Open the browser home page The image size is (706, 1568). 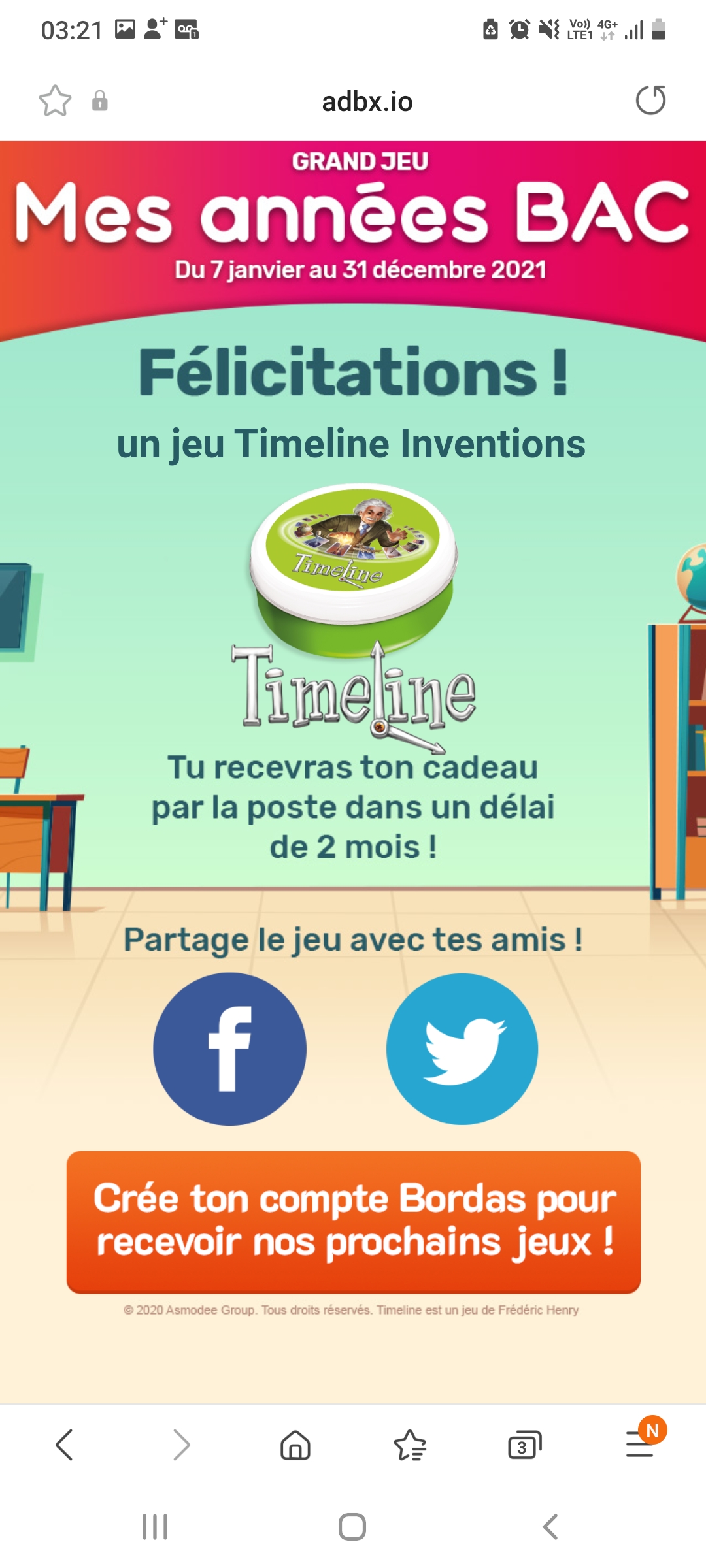[295, 1445]
